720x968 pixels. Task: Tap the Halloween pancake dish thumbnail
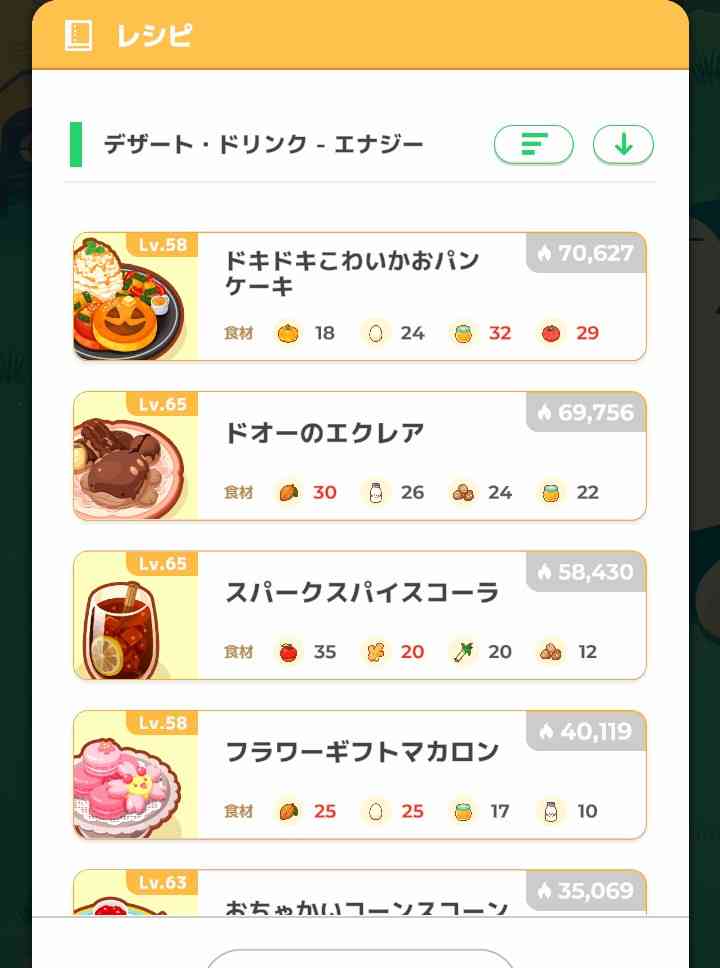tap(129, 295)
